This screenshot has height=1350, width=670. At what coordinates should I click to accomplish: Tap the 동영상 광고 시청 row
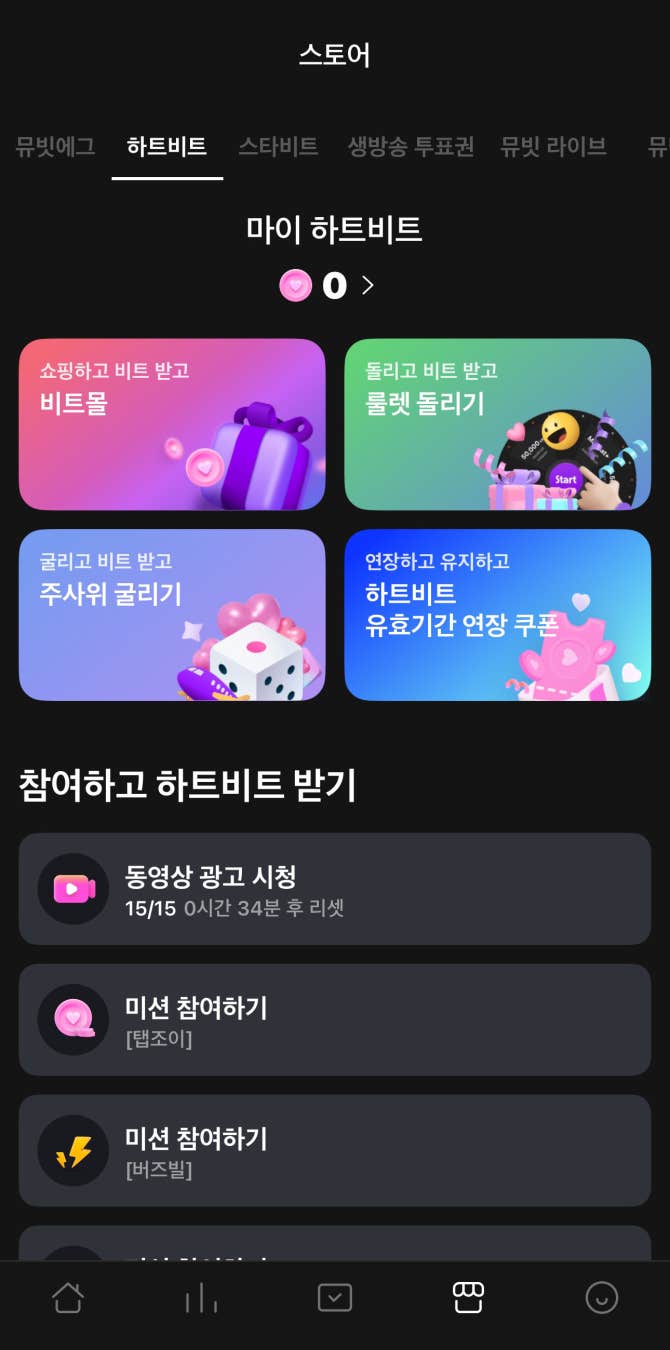click(334, 888)
